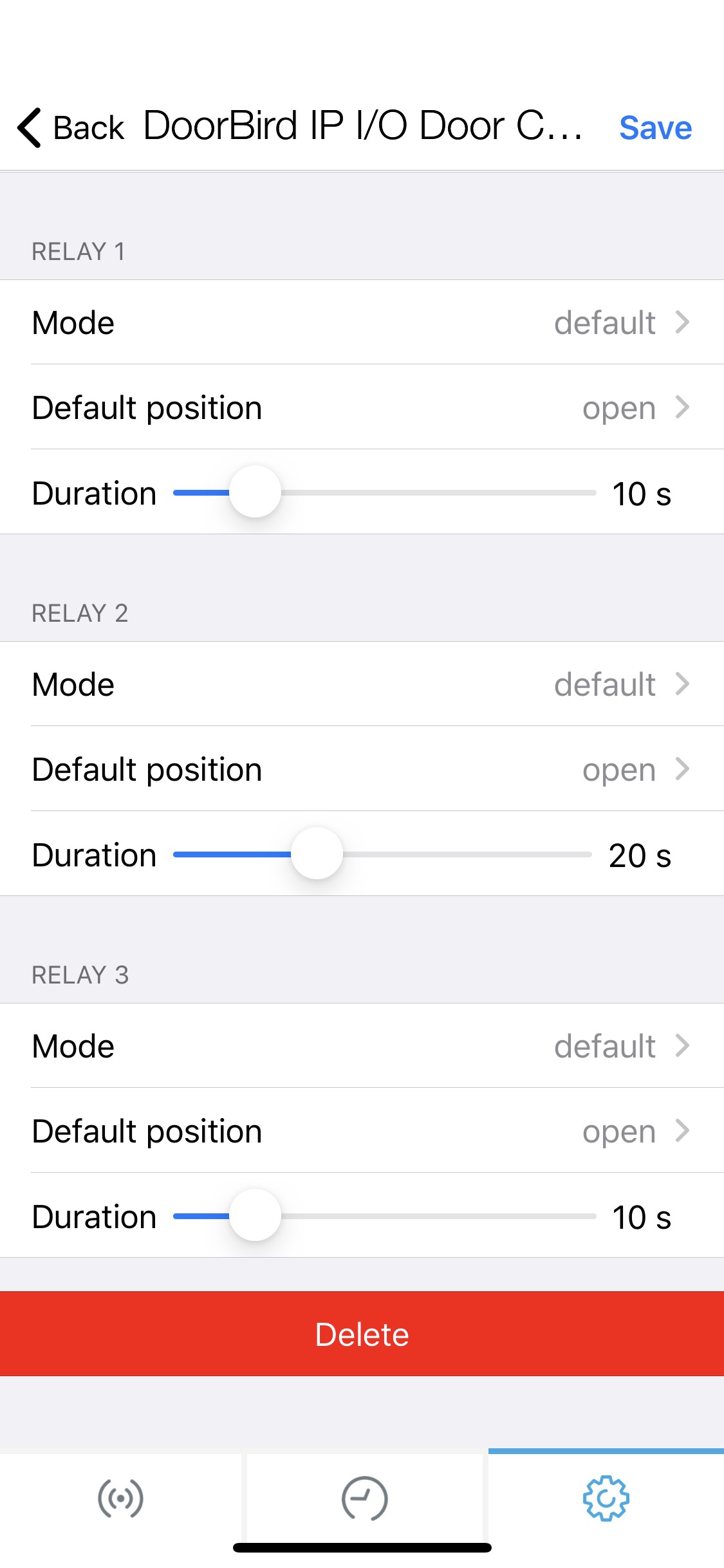Screen dimensions: 724x1568
Task: Tap the Relay 1 duration slider
Action: click(x=255, y=492)
